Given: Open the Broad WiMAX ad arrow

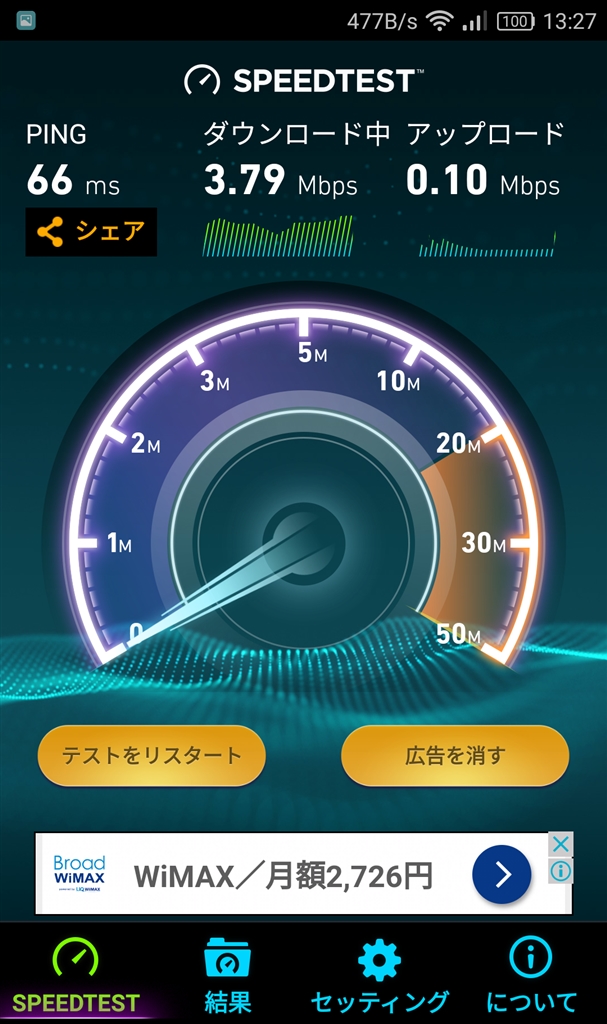Looking at the screenshot, I should [501, 875].
